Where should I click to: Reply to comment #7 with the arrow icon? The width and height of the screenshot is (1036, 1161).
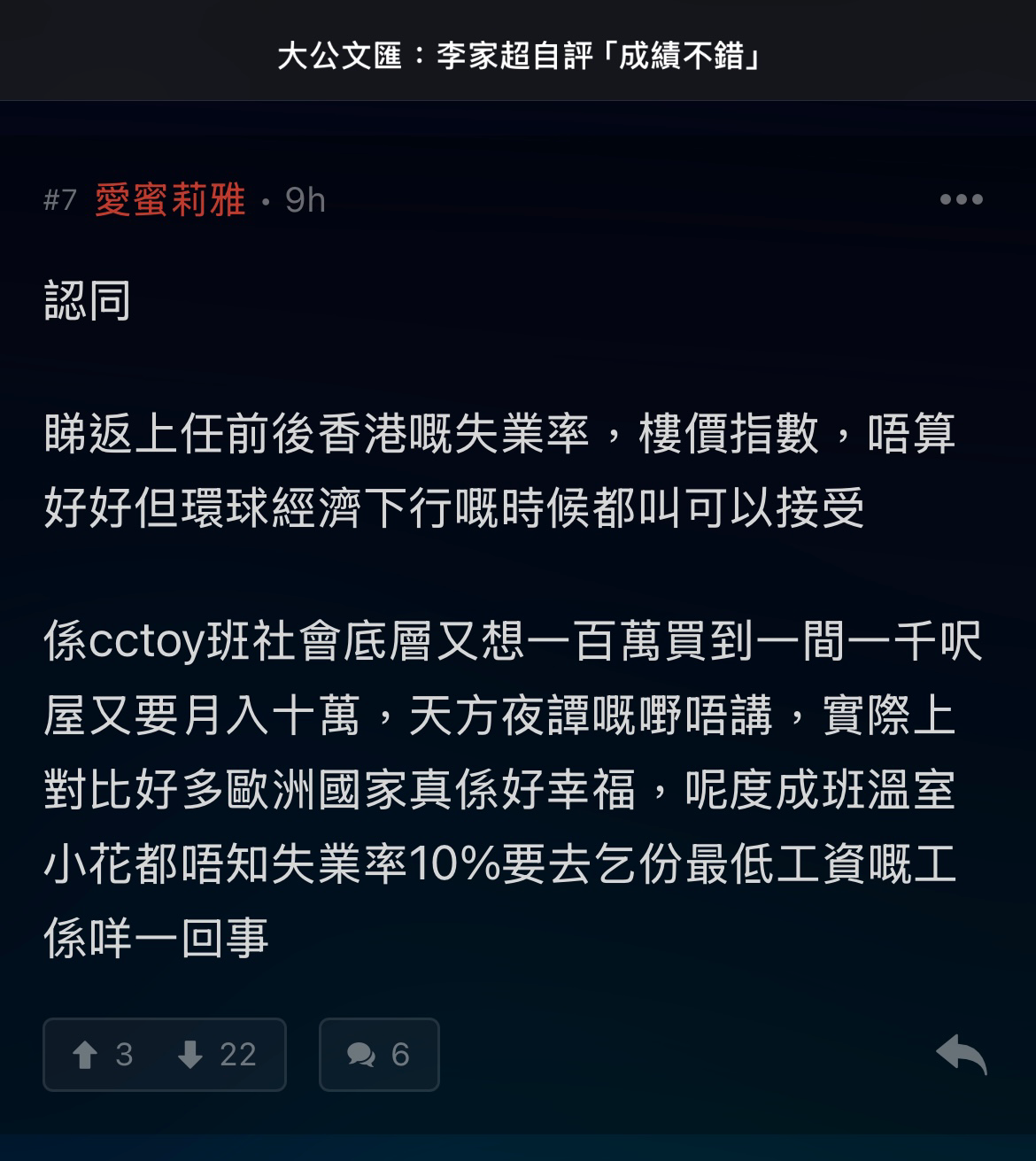[961, 1054]
